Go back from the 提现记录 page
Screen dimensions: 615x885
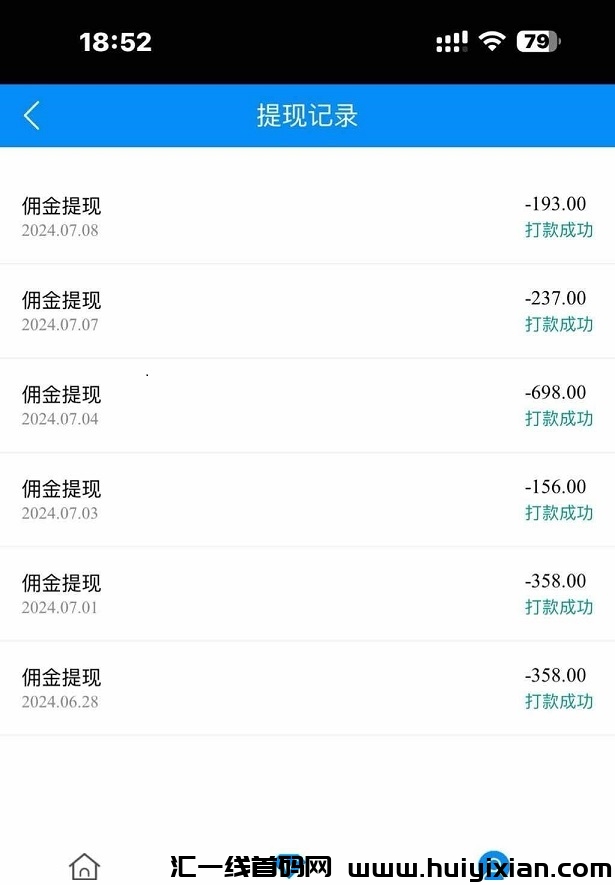[32, 116]
